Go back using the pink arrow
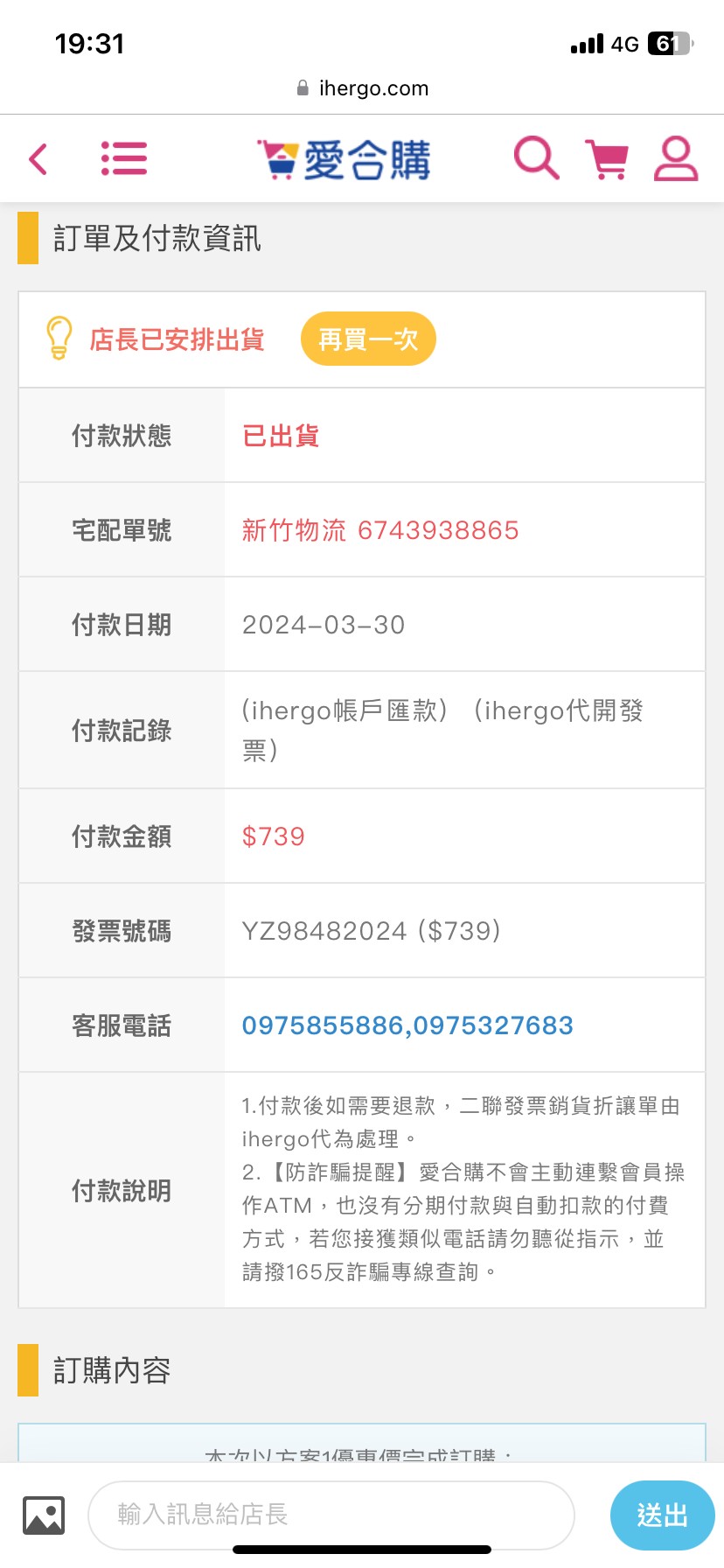This screenshot has height=1568, width=724. (x=38, y=159)
